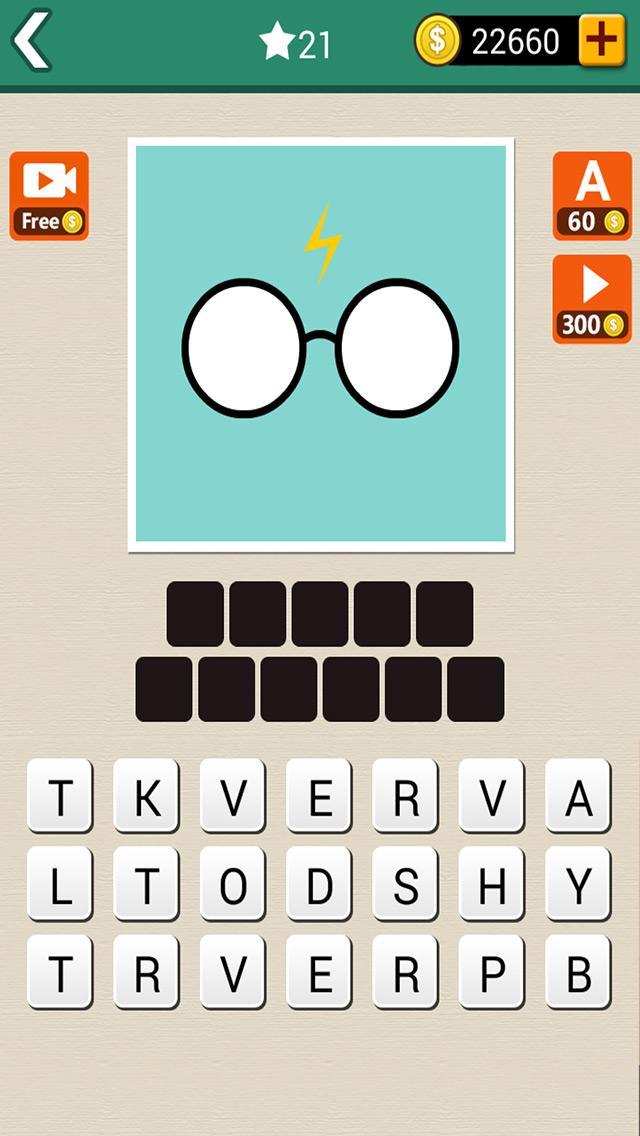Add more coins with the plus button
The image size is (640, 1136).
pyautogui.click(x=602, y=41)
